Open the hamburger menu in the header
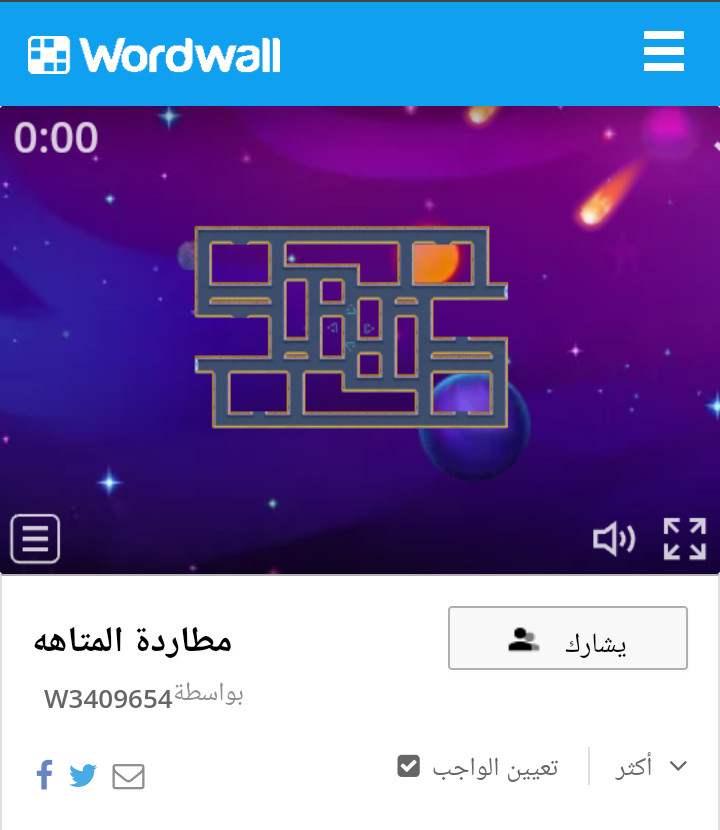Viewport: 720px width, 830px height. [x=664, y=52]
